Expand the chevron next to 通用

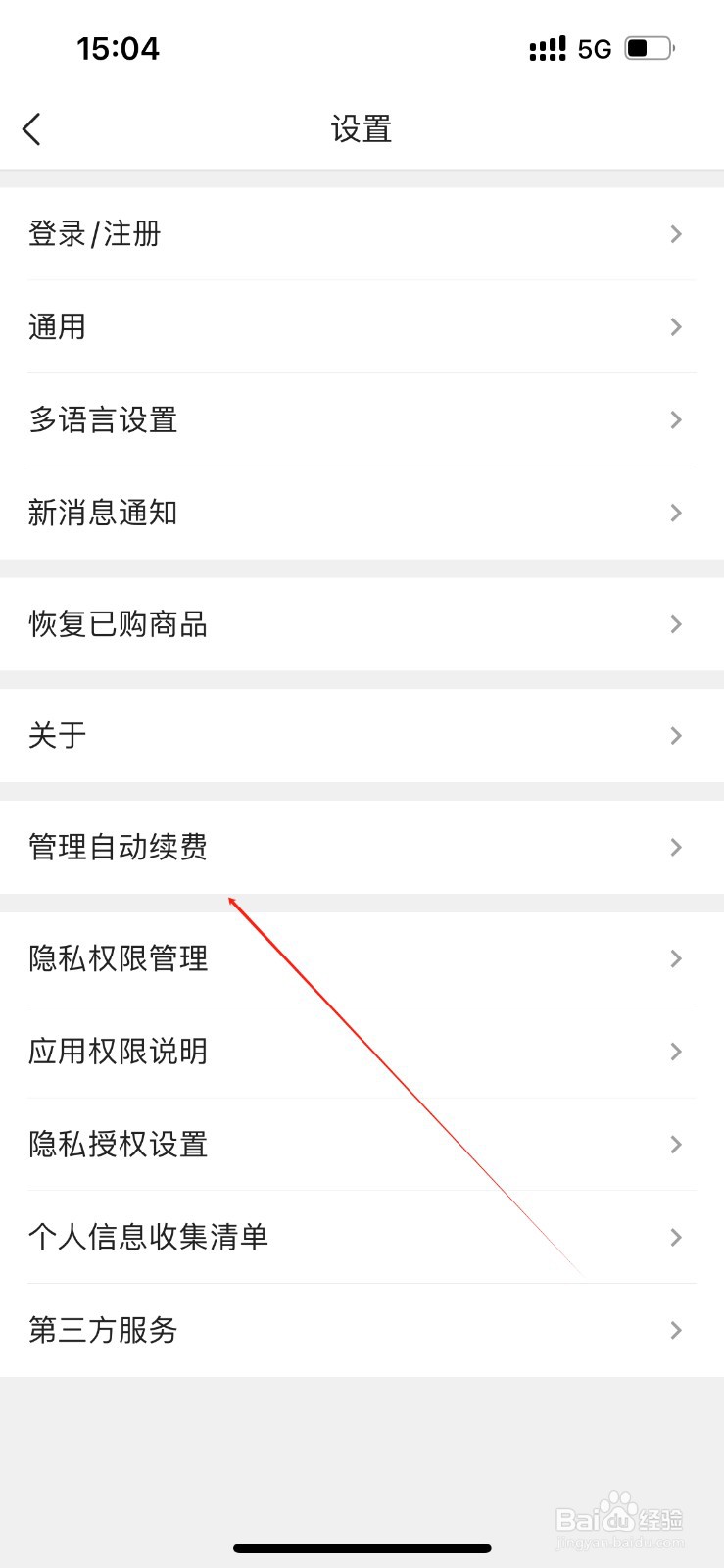tap(674, 326)
